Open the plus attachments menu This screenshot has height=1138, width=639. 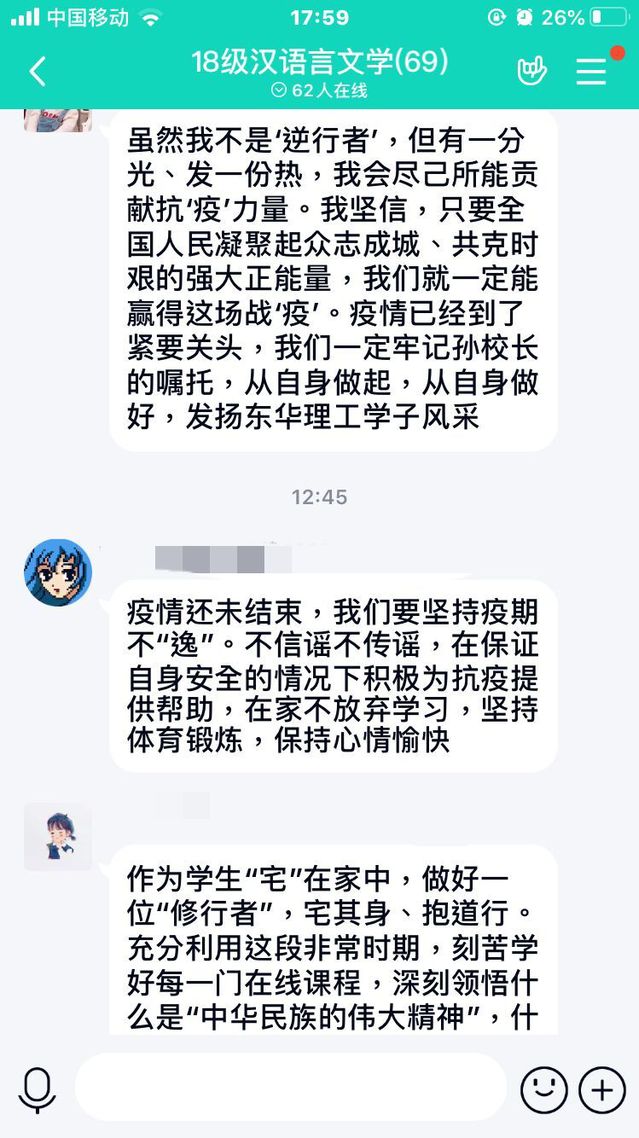pyautogui.click(x=602, y=1089)
